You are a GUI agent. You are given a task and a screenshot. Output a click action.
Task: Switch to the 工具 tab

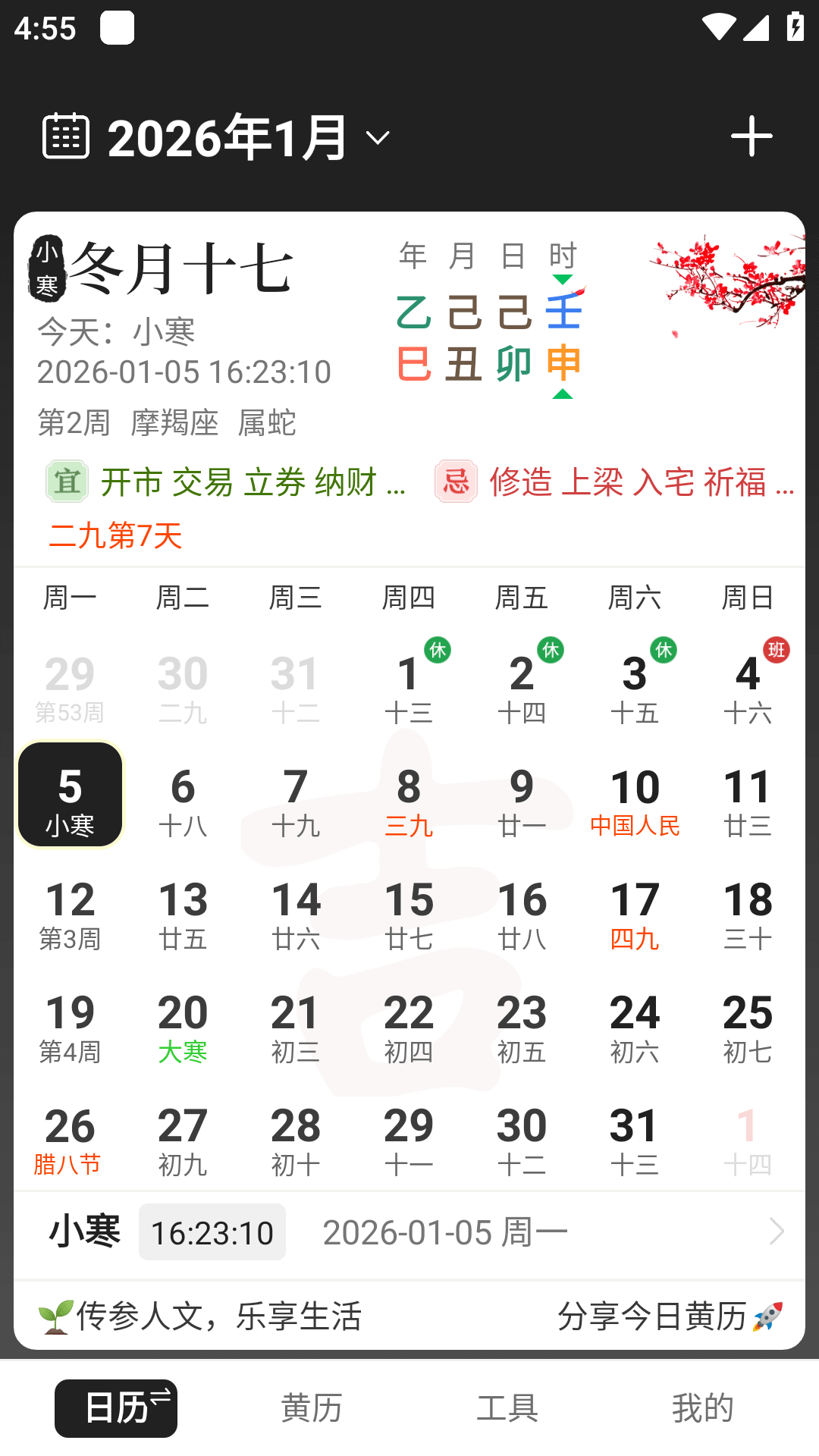pyautogui.click(x=507, y=1408)
